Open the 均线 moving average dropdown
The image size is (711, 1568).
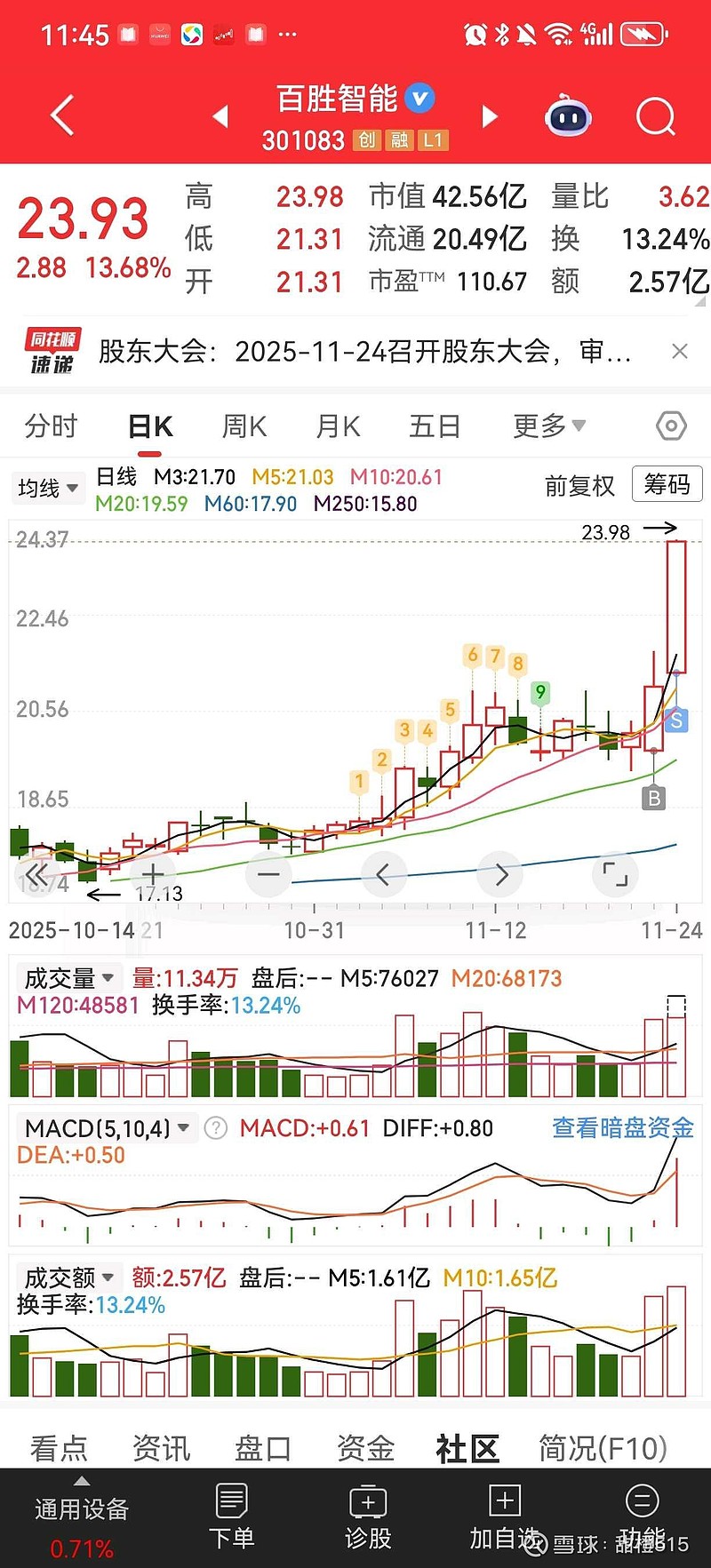[48, 488]
